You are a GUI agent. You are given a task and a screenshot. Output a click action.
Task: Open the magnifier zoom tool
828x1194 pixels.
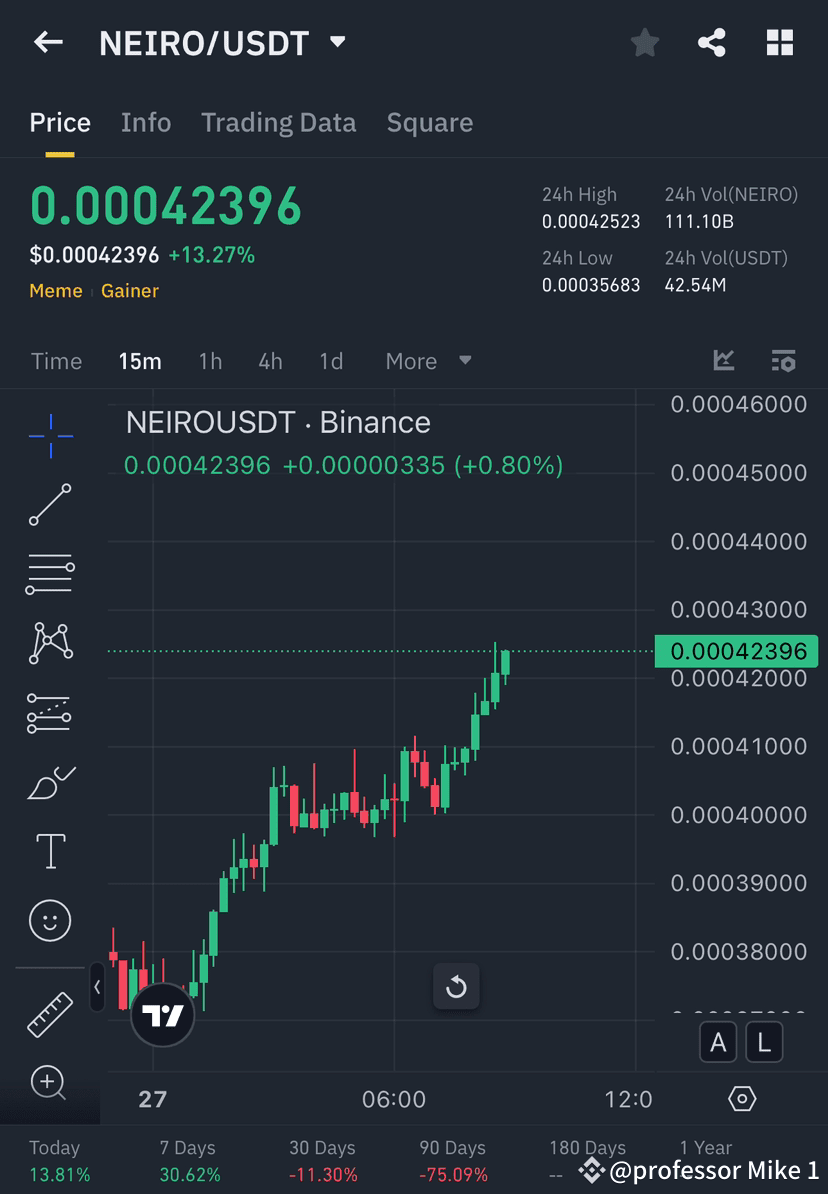[50, 1083]
